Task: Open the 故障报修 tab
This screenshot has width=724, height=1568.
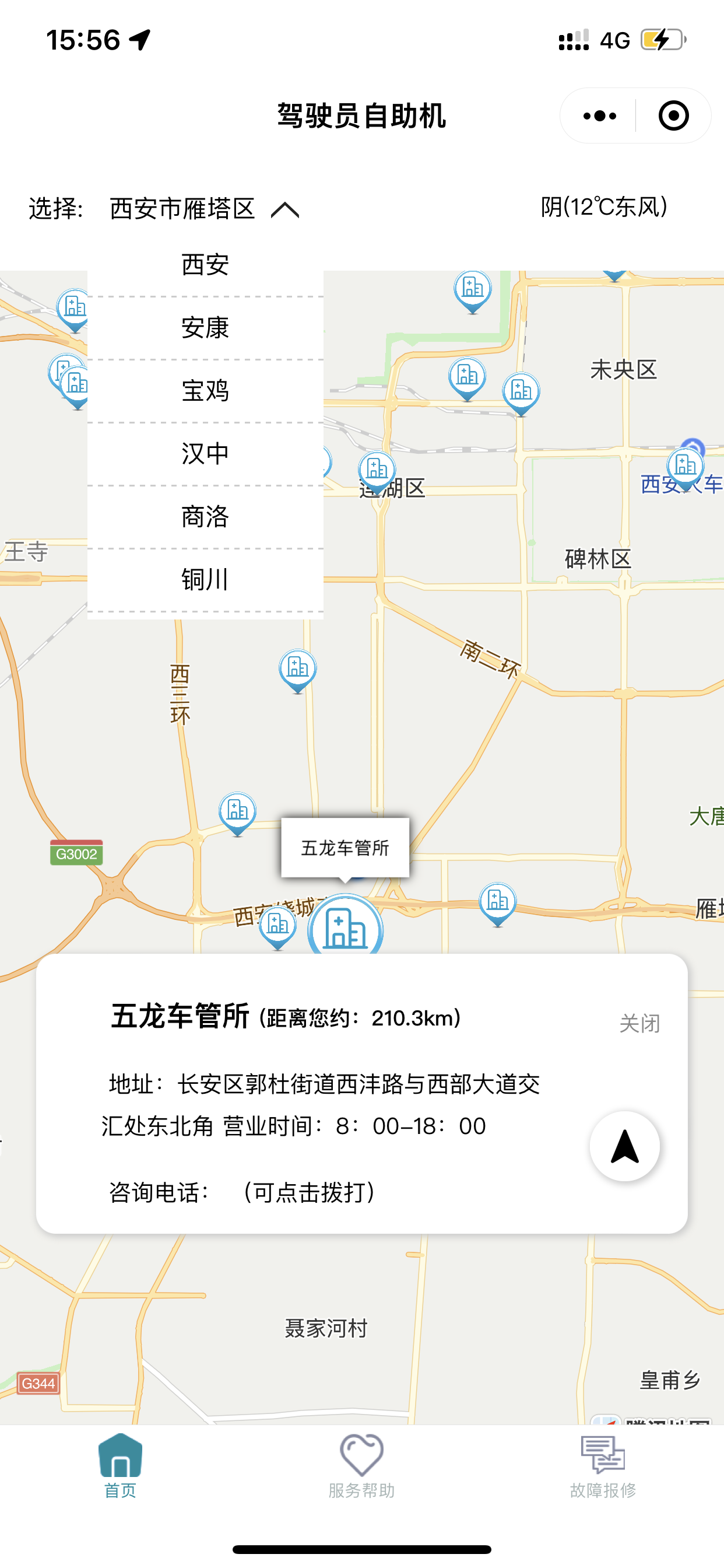Action: [602, 1465]
